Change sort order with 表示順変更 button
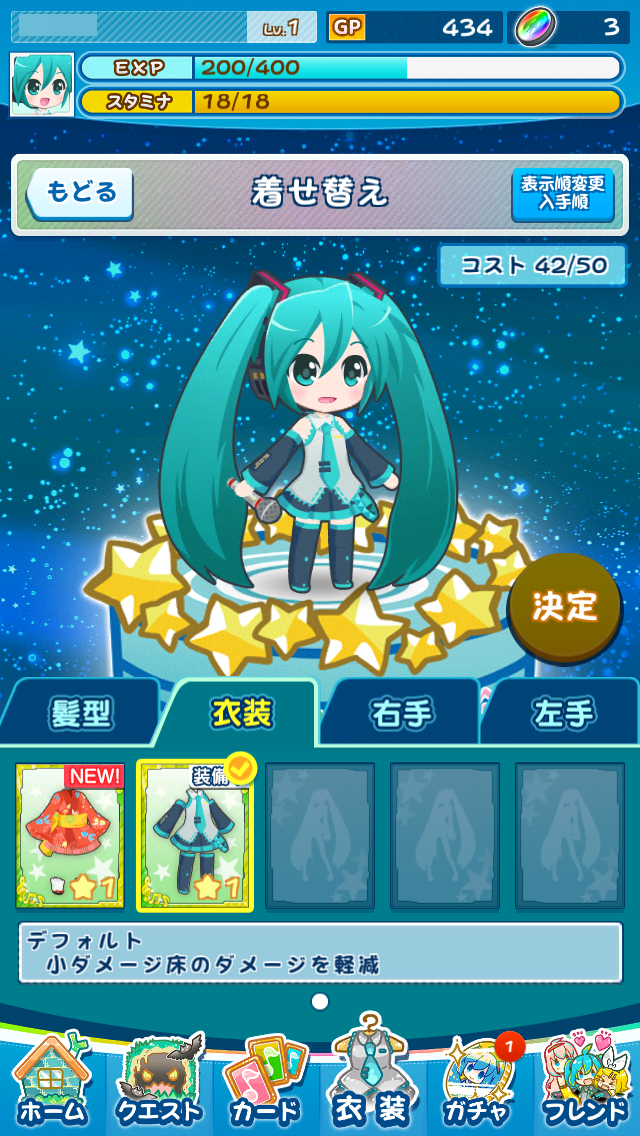 [x=562, y=193]
